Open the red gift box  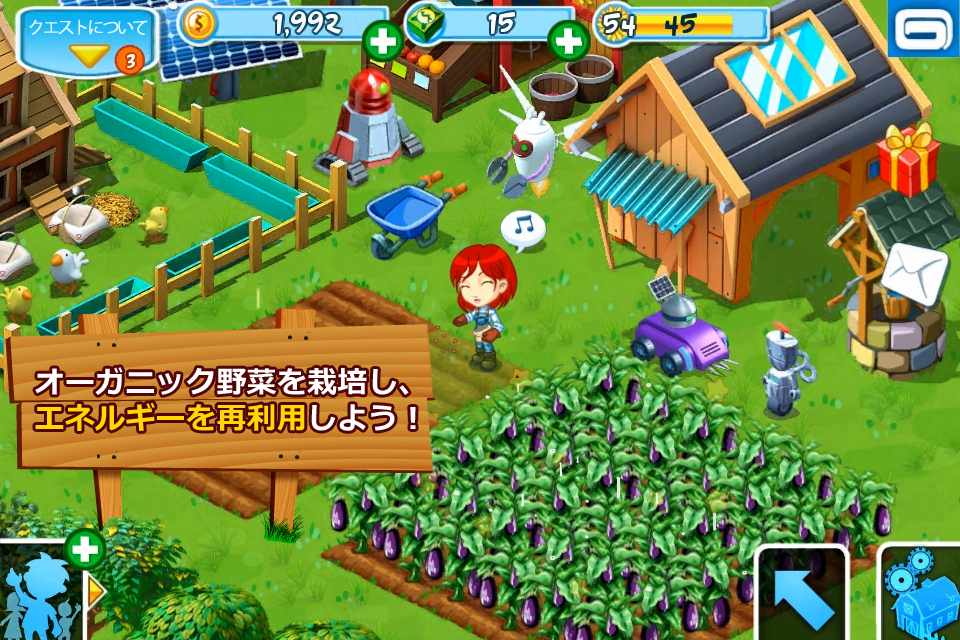[x=908, y=158]
